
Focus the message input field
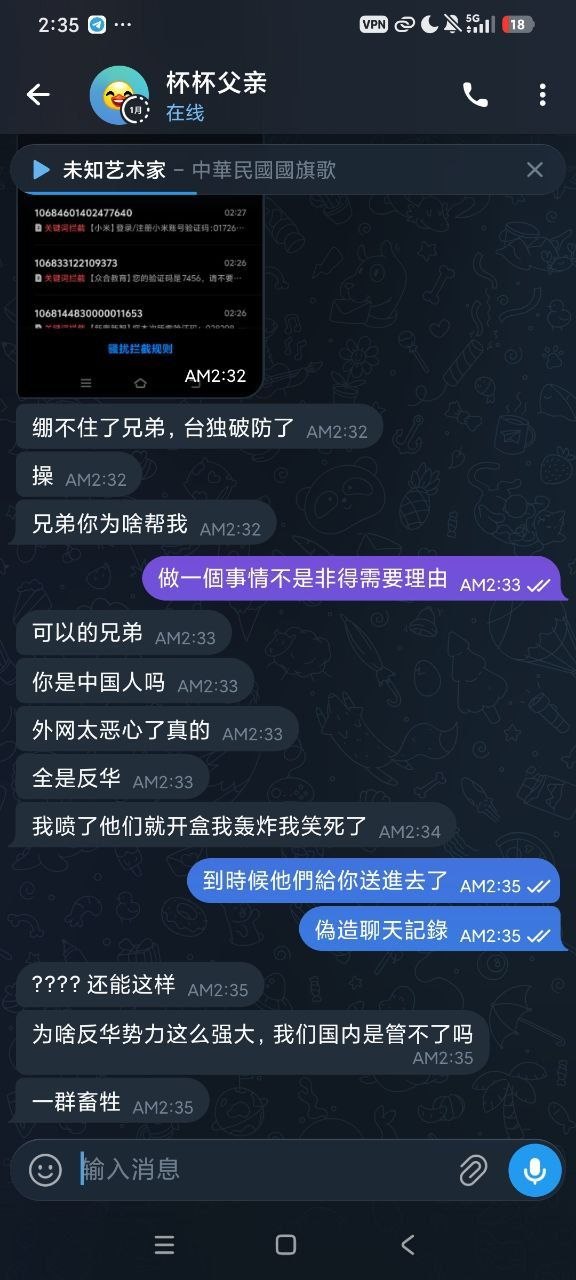[x=260, y=1169]
